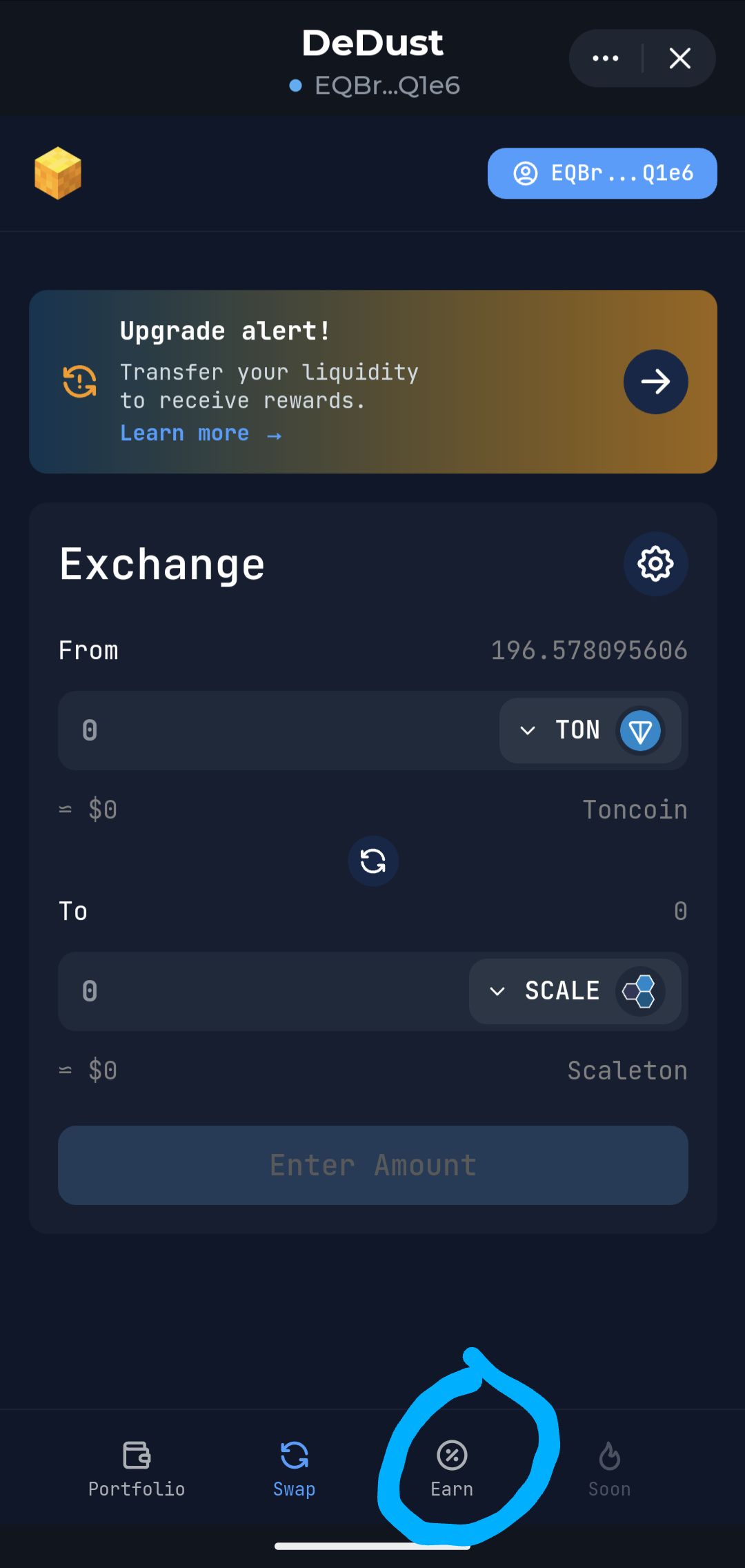Expand the SCALE token selector
745x1568 pixels.
(575, 991)
